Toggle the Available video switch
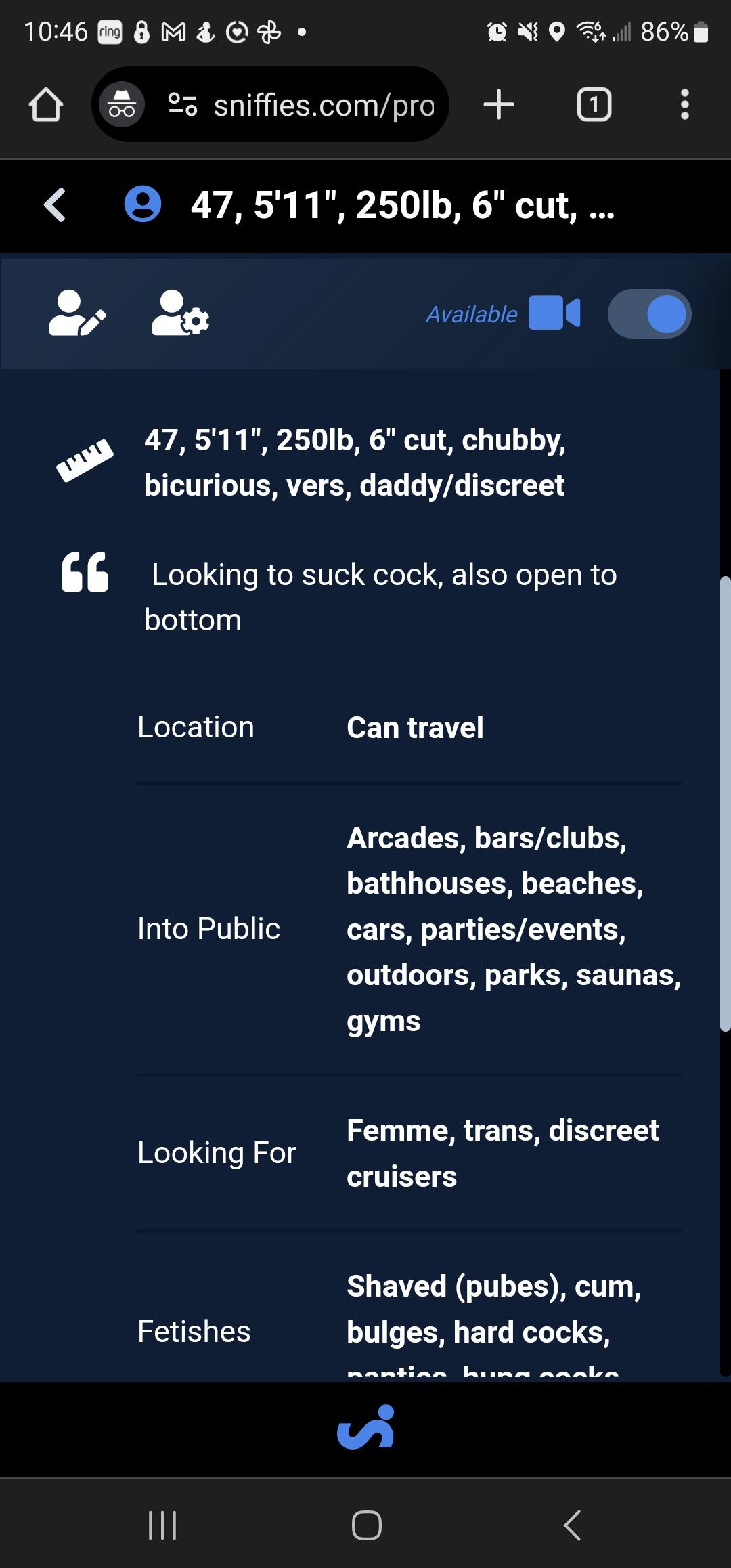 coord(648,314)
